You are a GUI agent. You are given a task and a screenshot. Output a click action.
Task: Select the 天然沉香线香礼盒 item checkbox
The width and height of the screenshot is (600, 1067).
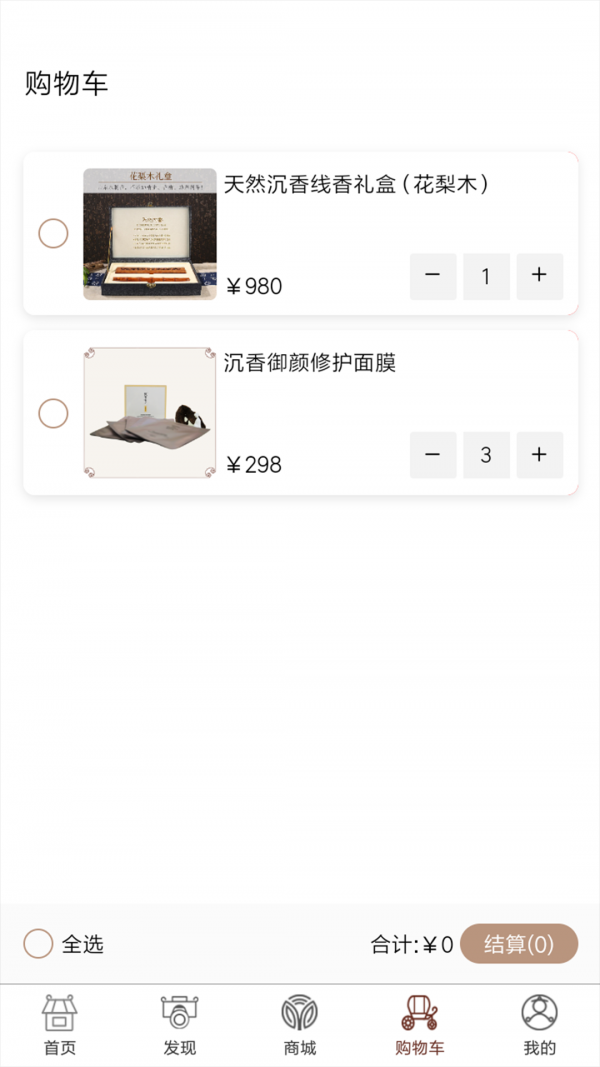click(53, 234)
